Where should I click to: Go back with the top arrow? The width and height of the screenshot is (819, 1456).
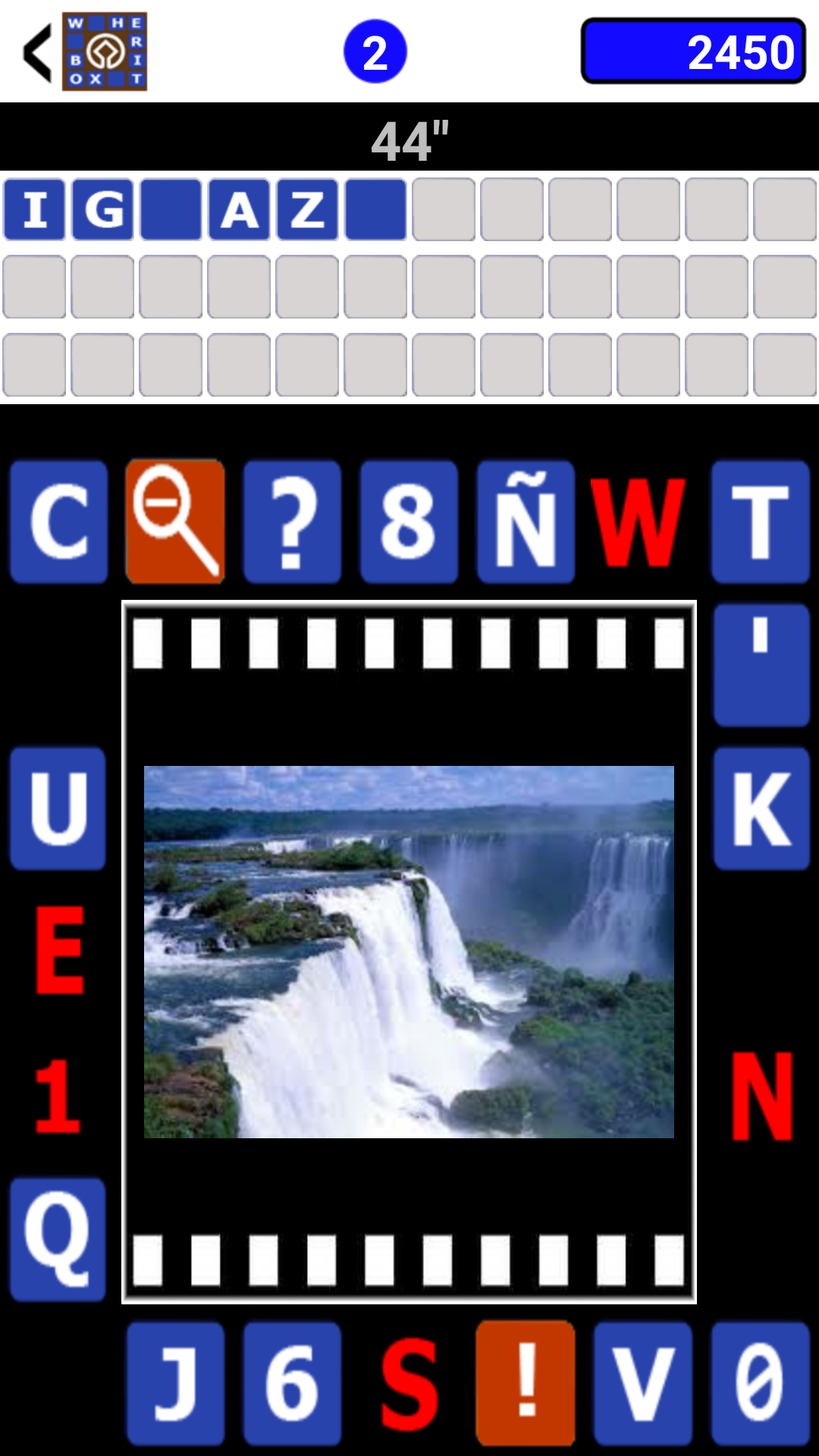[x=38, y=52]
